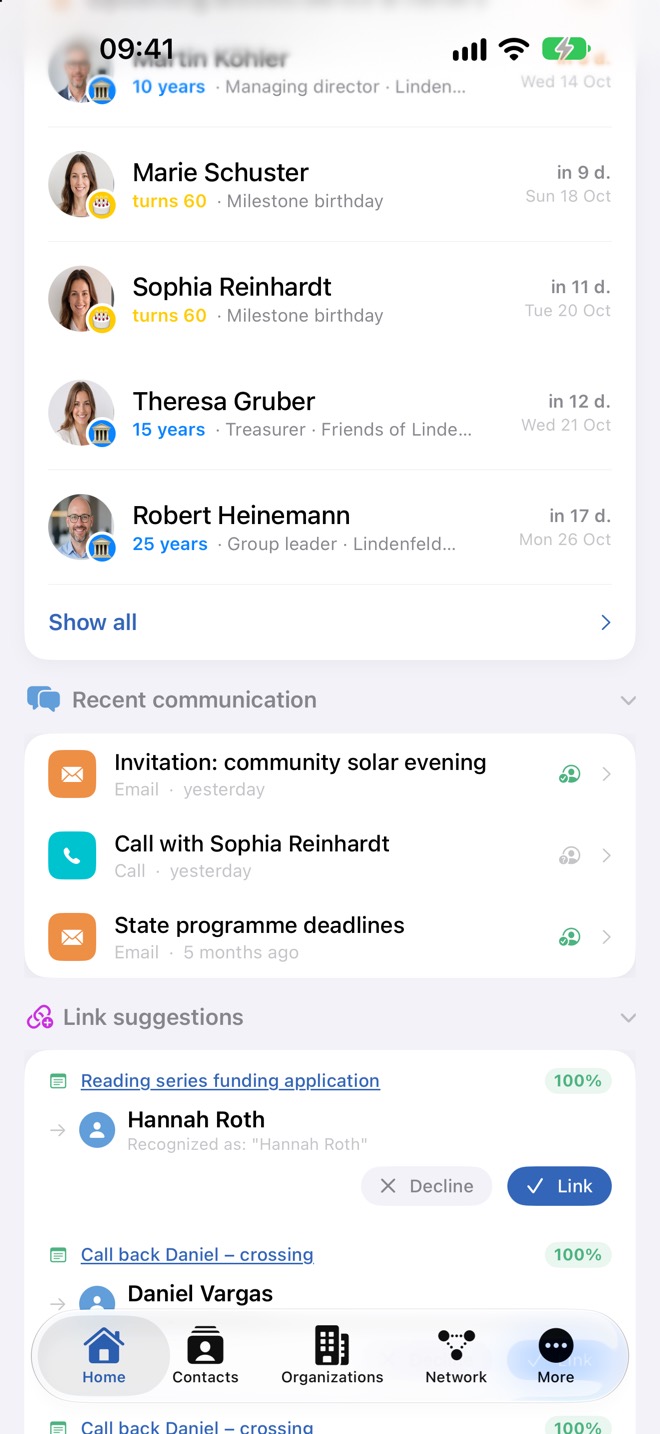This screenshot has height=1434, width=660.
Task: Decline the Hannah Roth link suggestion
Action: (427, 1186)
